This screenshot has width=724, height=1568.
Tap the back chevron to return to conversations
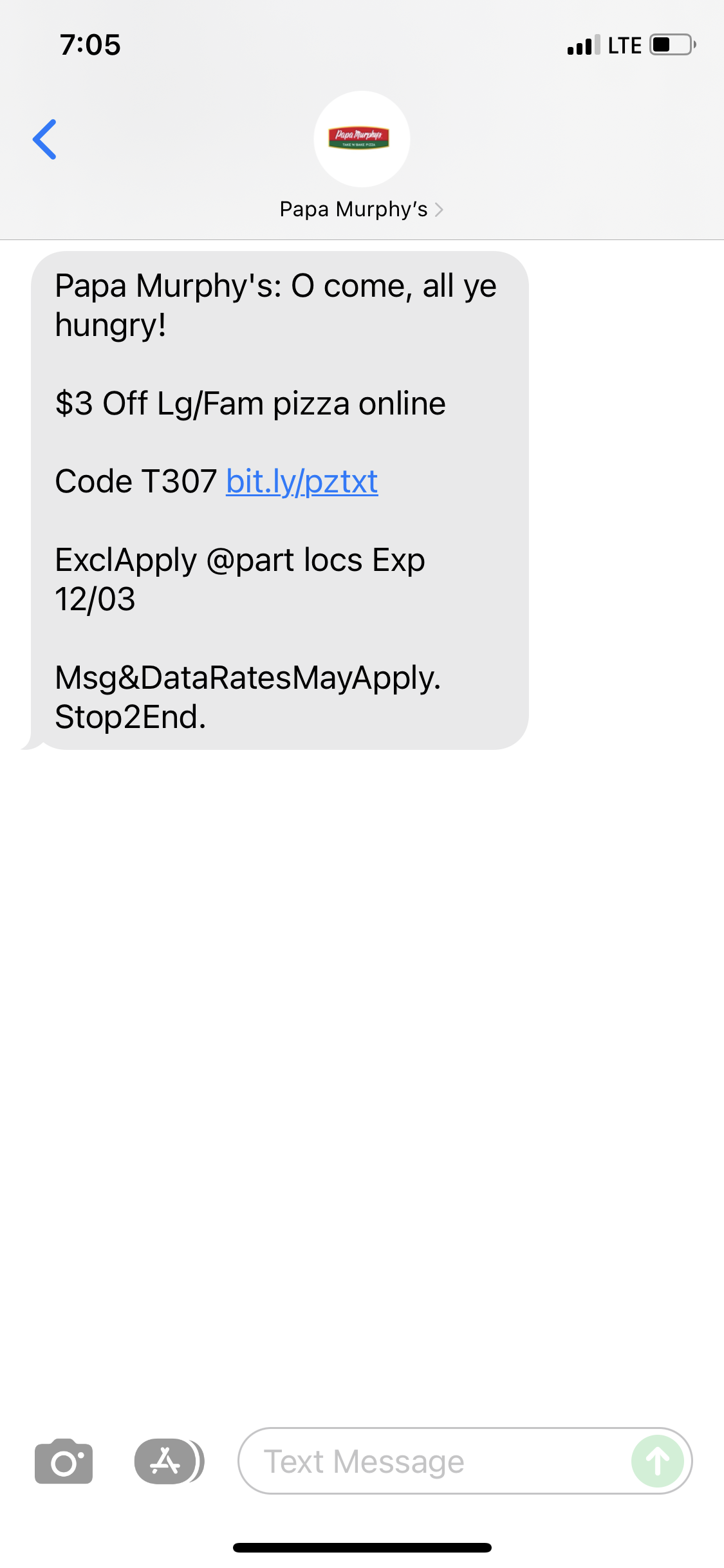tap(45, 140)
